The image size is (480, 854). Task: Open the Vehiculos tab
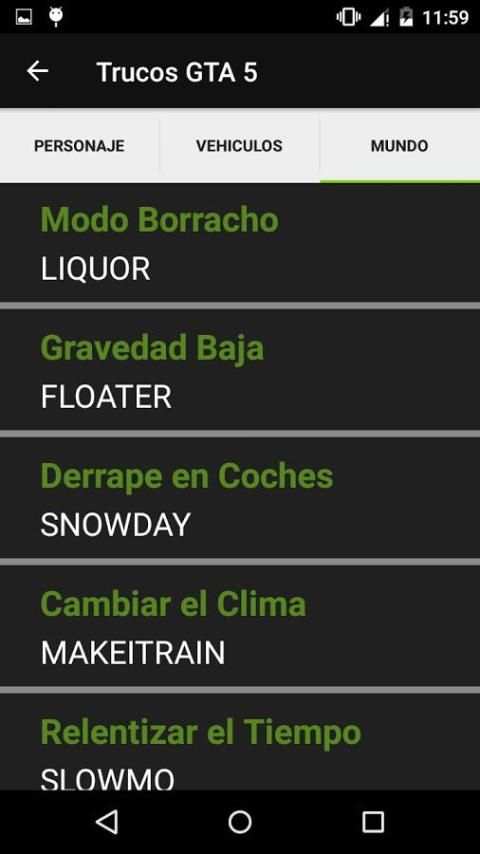coord(239,146)
